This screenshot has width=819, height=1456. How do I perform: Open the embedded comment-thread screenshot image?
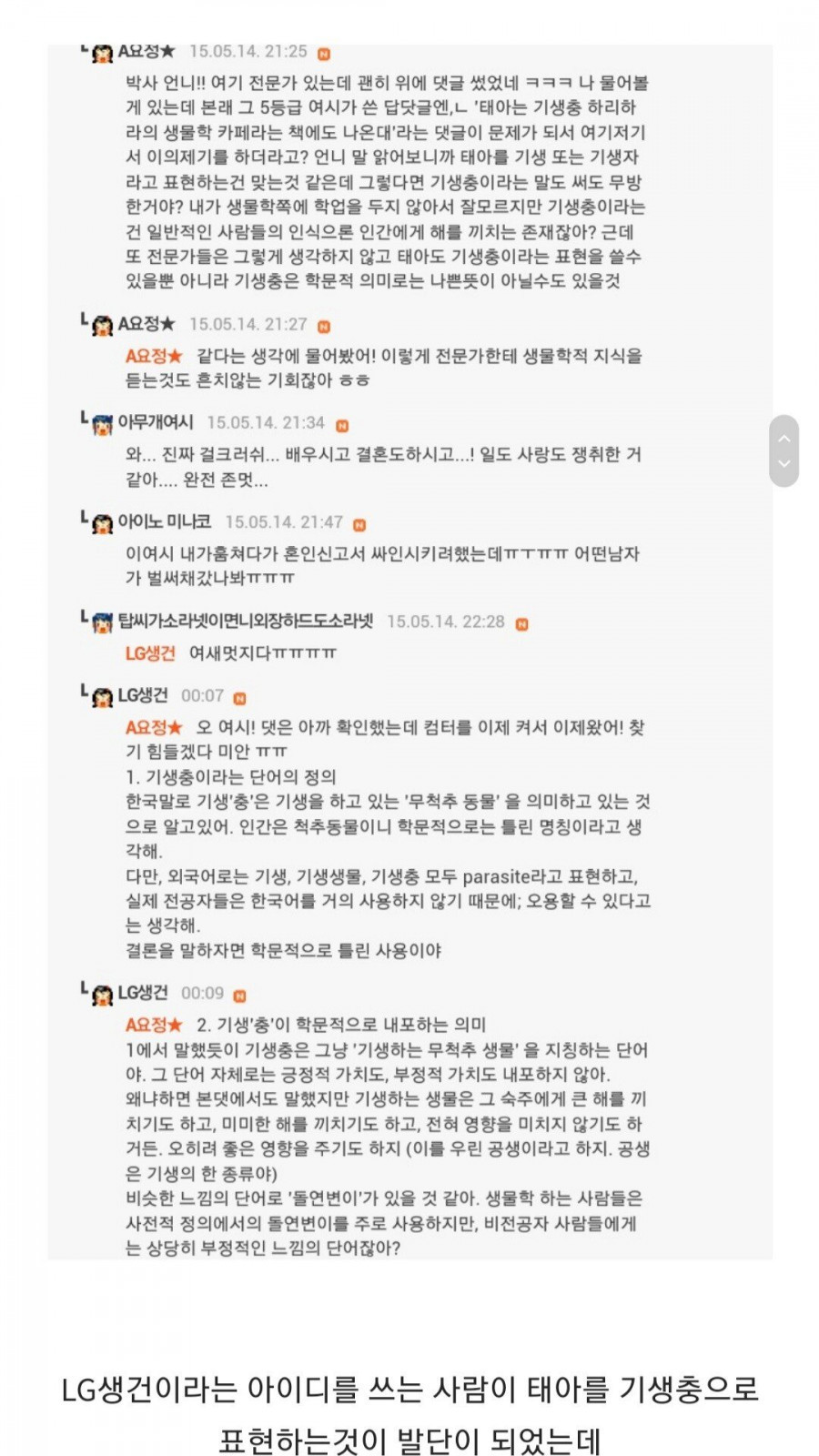[409, 651]
